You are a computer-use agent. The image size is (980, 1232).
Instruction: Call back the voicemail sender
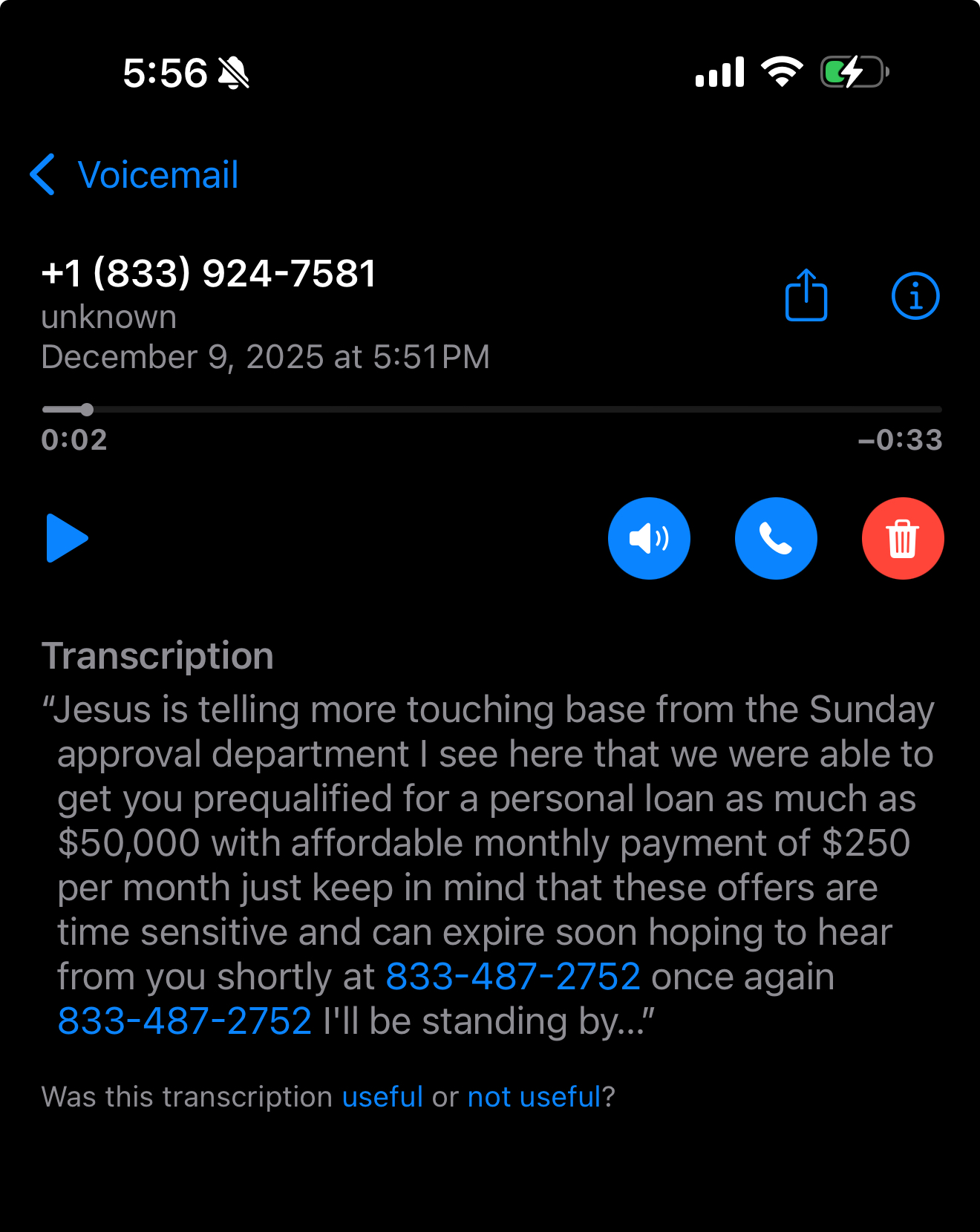[776, 538]
